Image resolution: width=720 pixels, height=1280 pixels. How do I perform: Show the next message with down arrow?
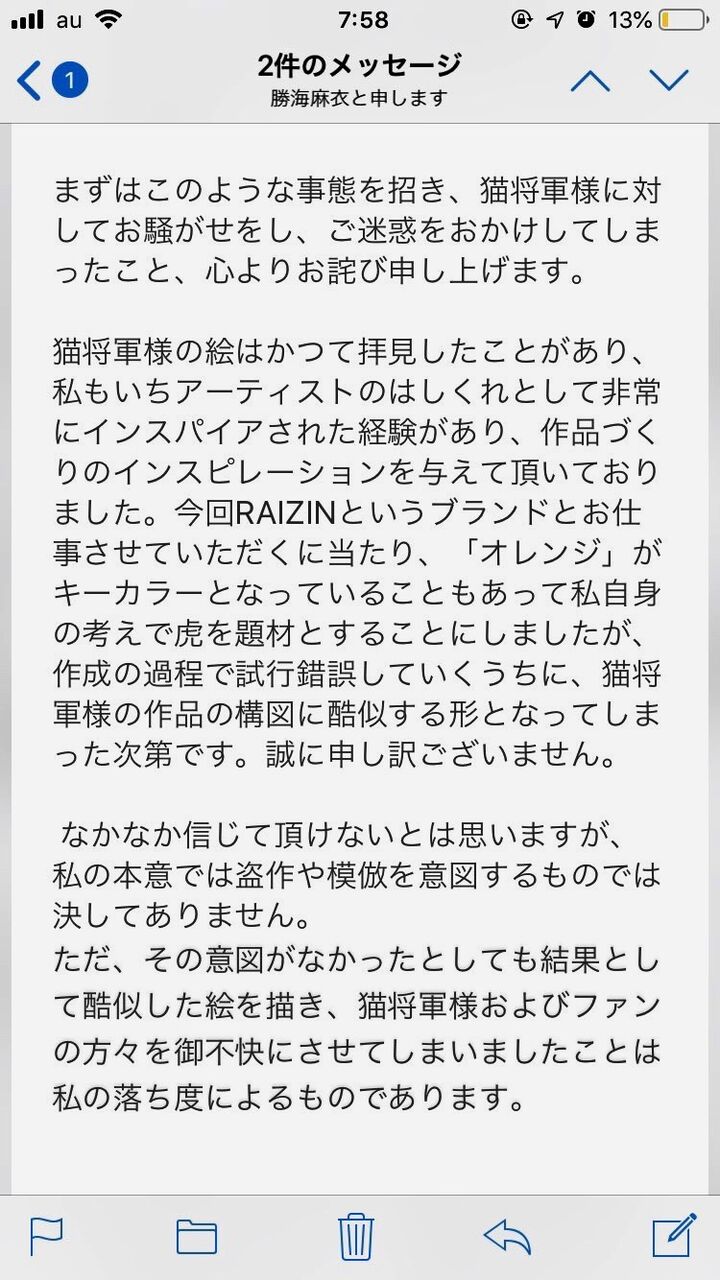[669, 80]
